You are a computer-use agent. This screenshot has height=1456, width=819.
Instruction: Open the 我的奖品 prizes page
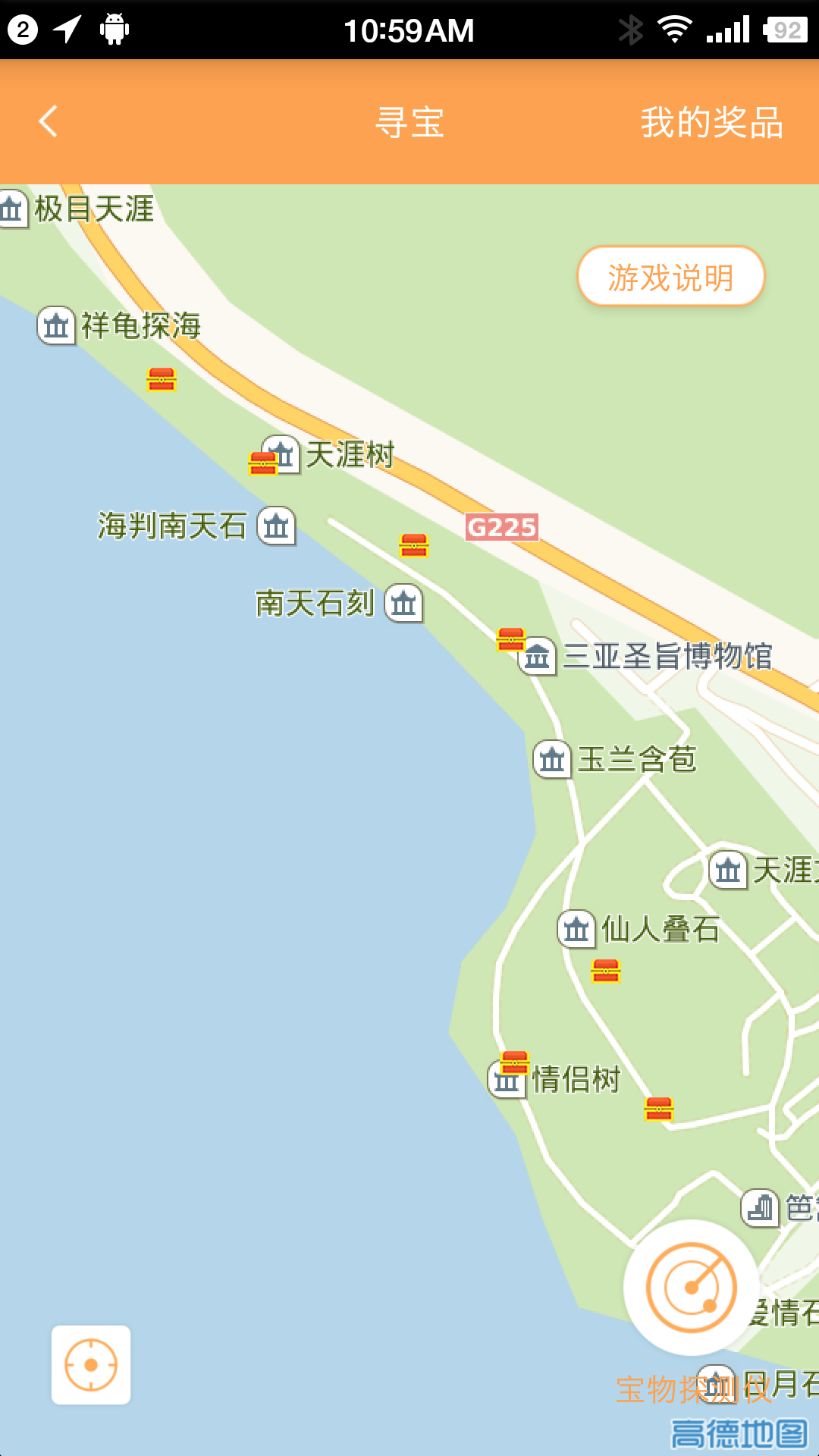711,124
